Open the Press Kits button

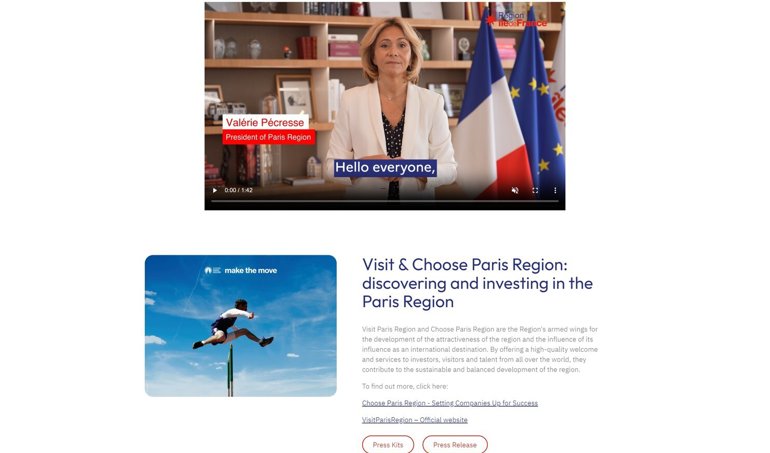pos(388,444)
